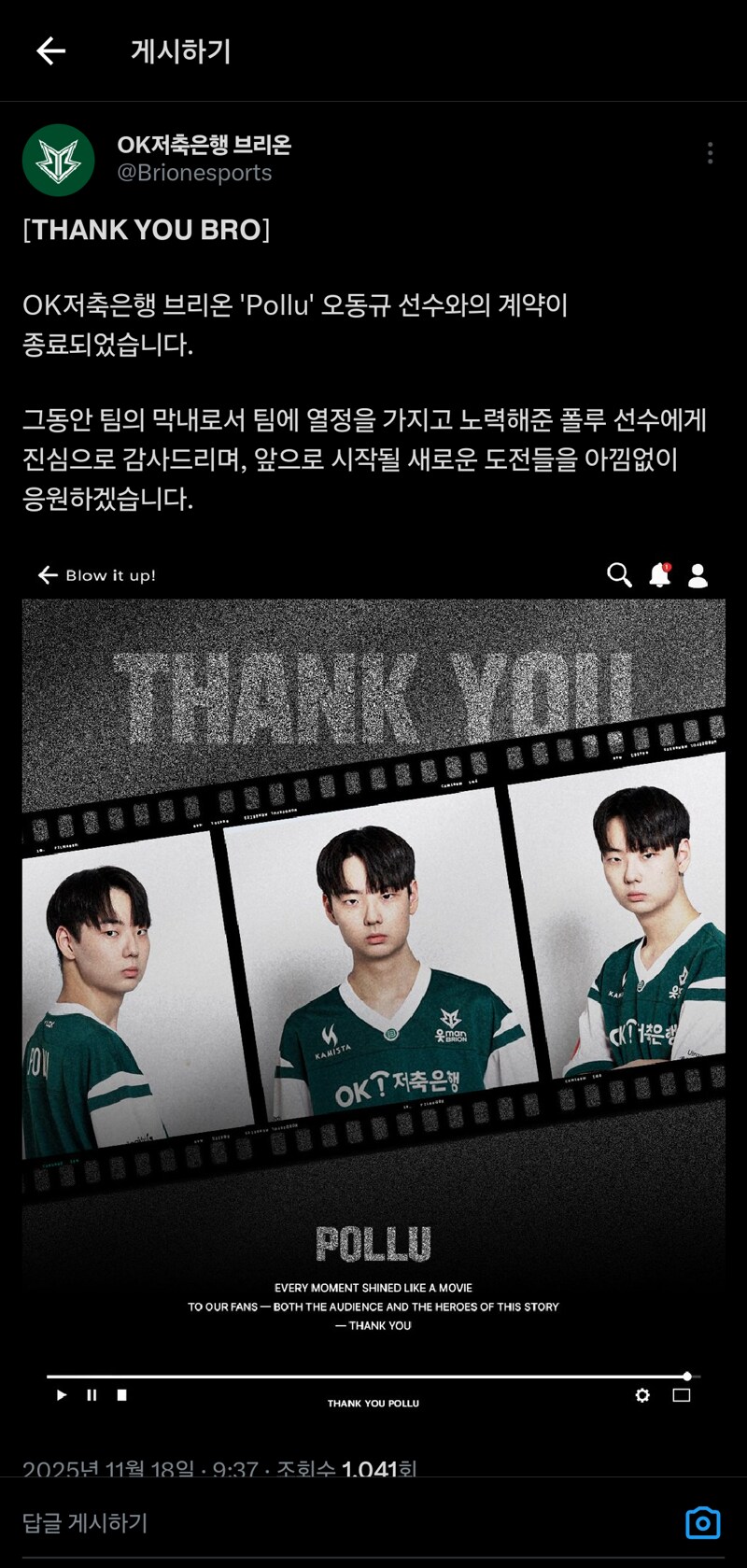Viewport: 747px width, 1568px height.
Task: Pause the video with the pause icon
Action: pos(92,1395)
